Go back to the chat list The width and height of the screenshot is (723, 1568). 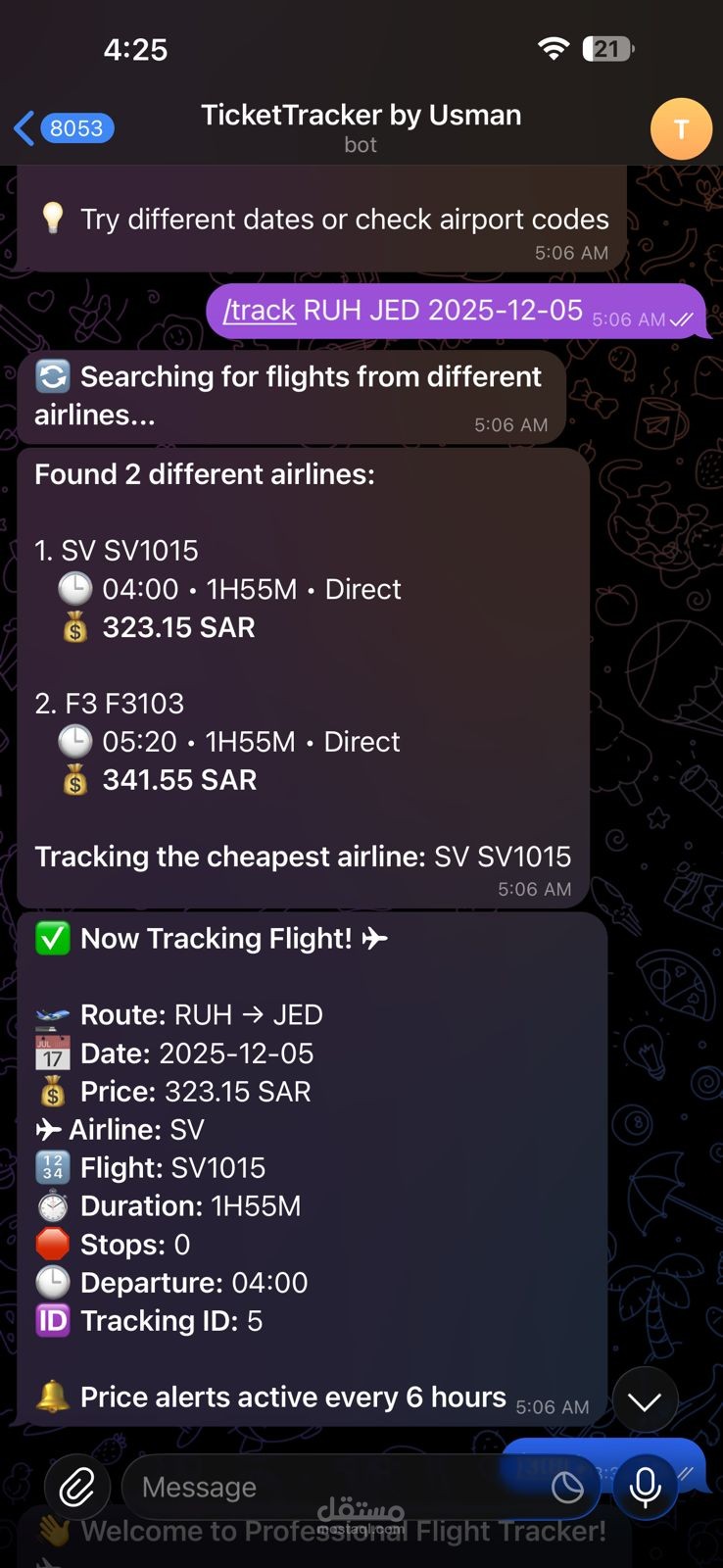click(x=62, y=128)
